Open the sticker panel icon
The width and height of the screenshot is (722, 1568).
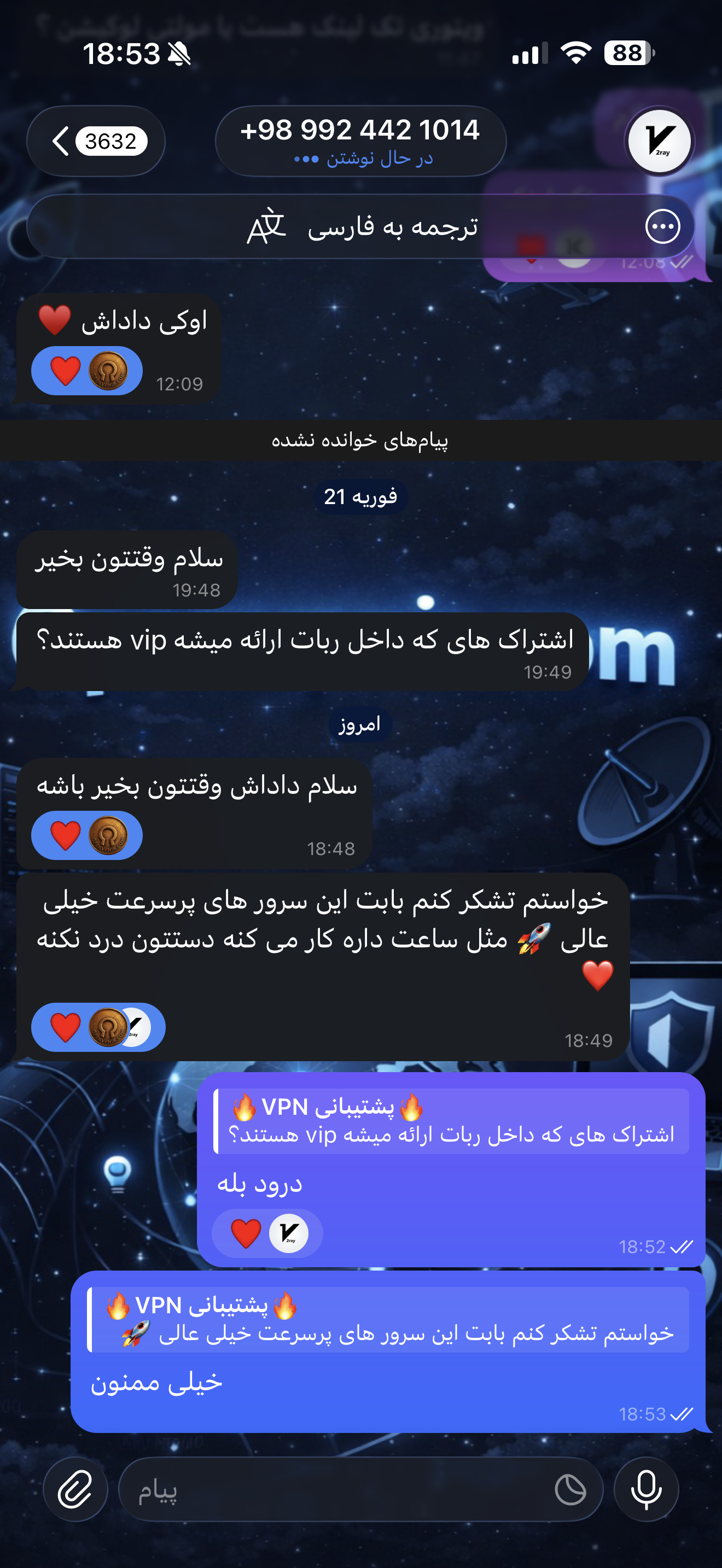pos(570,1489)
